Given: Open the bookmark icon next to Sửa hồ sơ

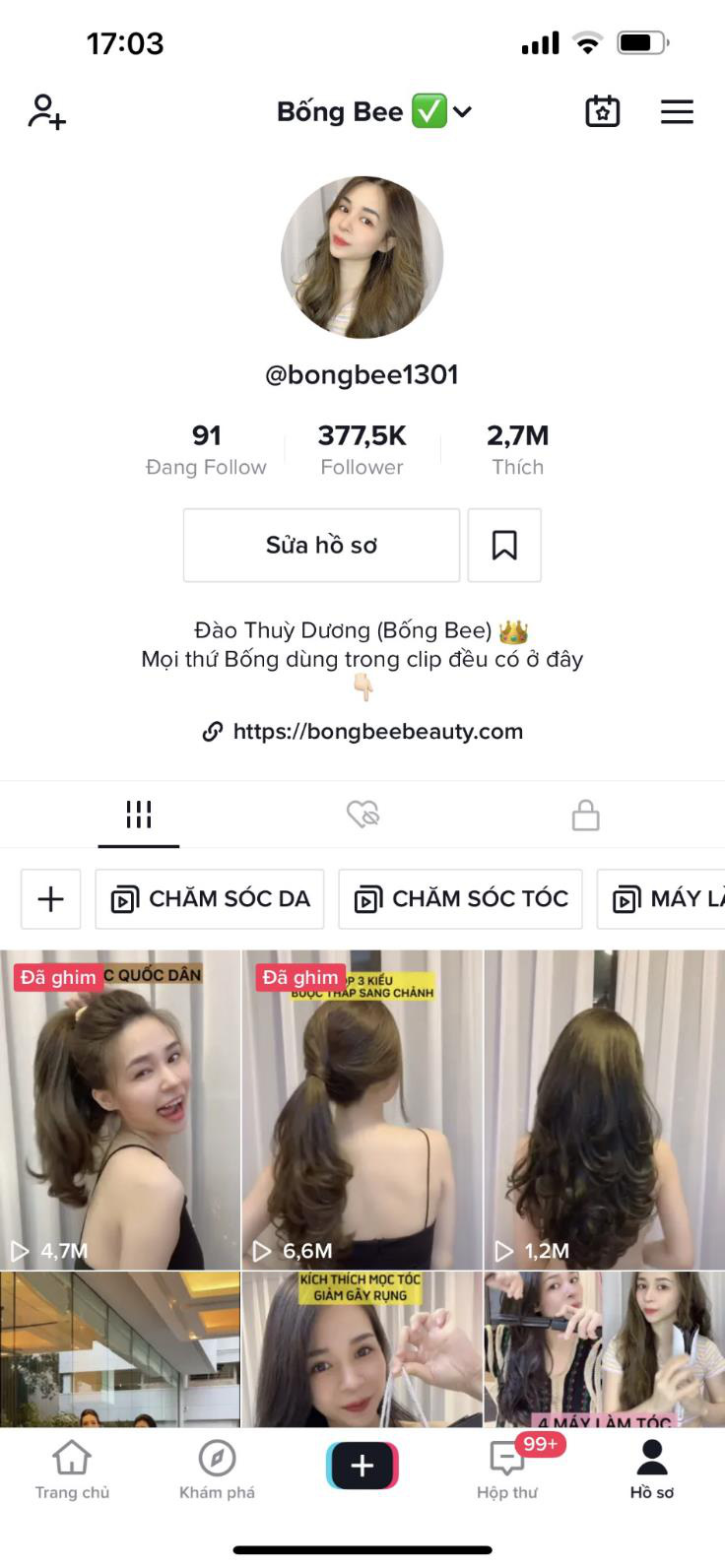Looking at the screenshot, I should click(504, 545).
